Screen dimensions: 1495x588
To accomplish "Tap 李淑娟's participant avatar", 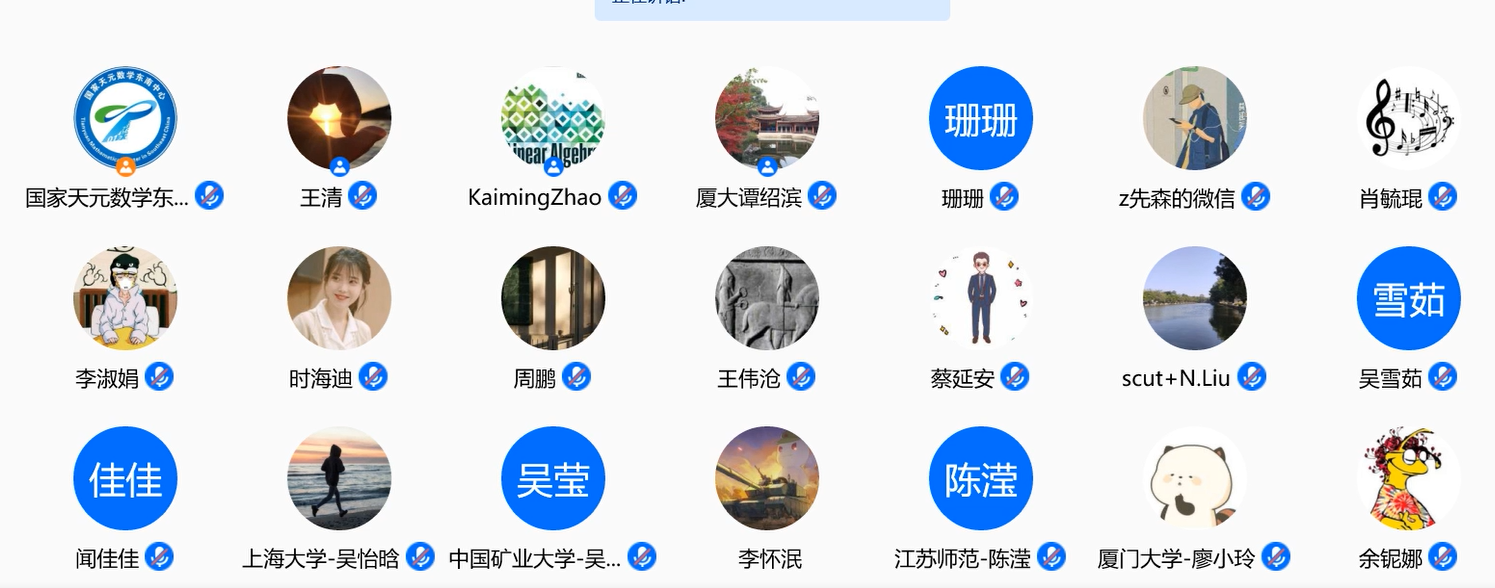I will [125, 298].
